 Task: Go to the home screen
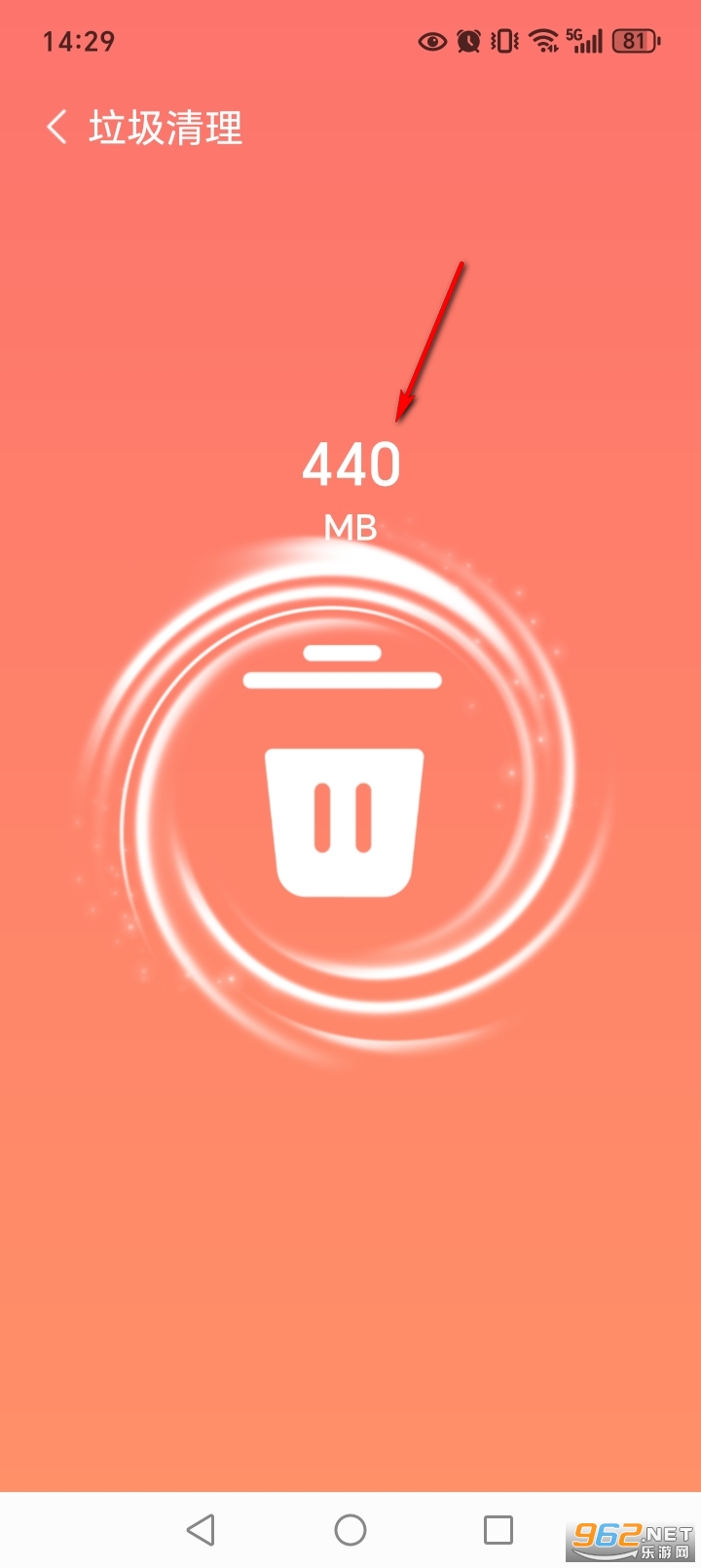tap(350, 1529)
